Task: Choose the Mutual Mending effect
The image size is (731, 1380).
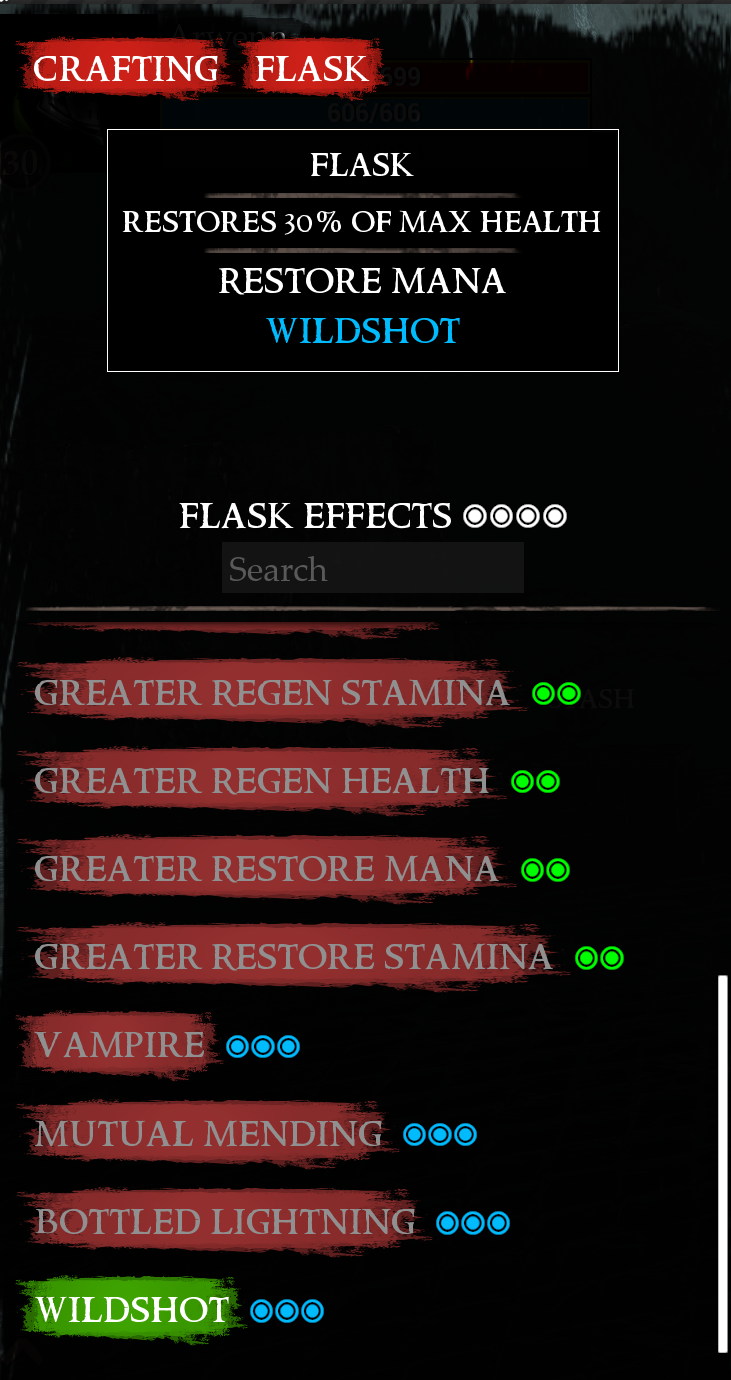Action: point(208,1134)
